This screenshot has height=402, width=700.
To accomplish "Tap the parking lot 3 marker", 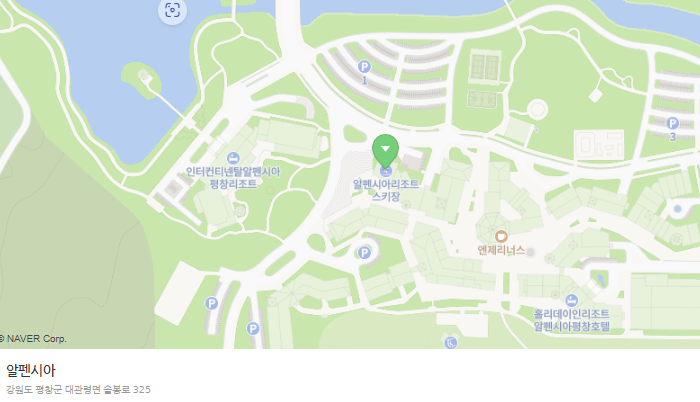I will coord(673,123).
